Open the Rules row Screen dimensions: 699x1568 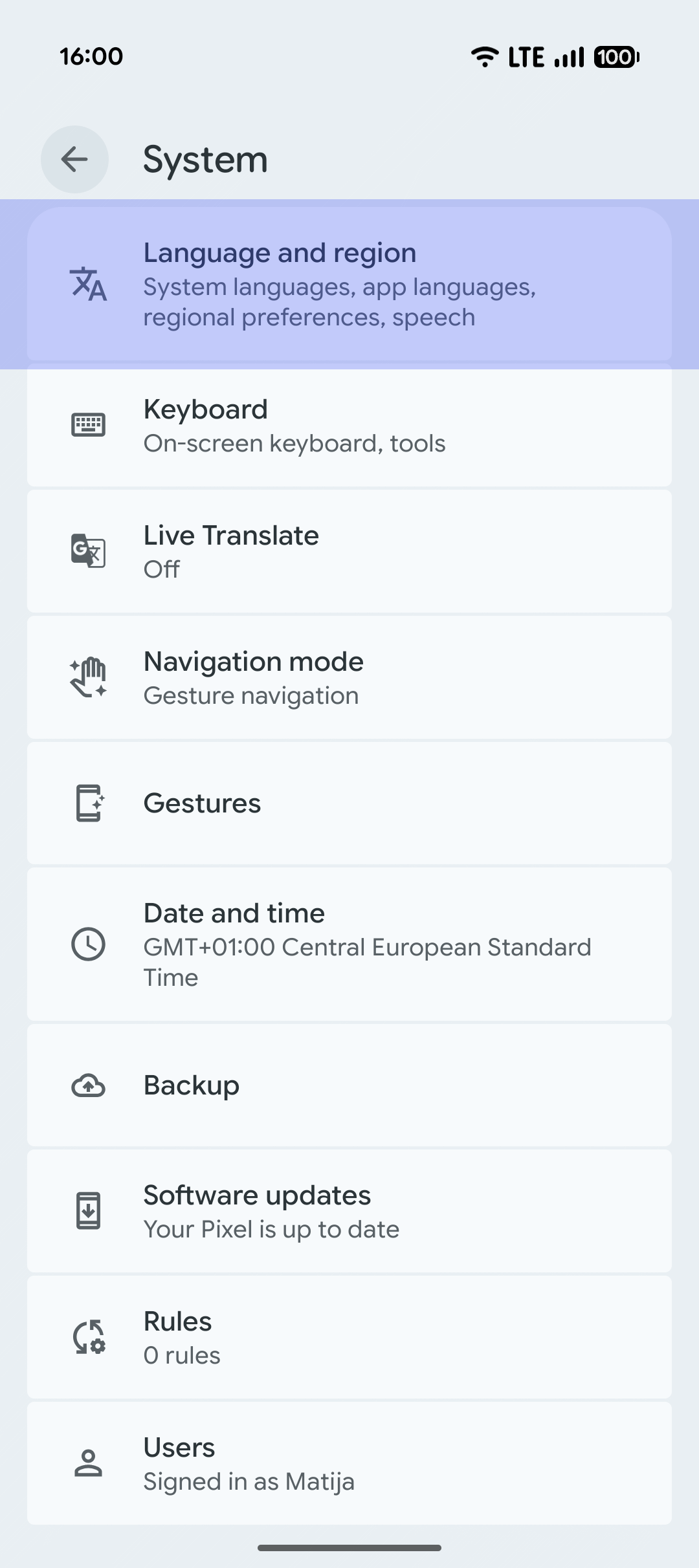pos(349,1337)
